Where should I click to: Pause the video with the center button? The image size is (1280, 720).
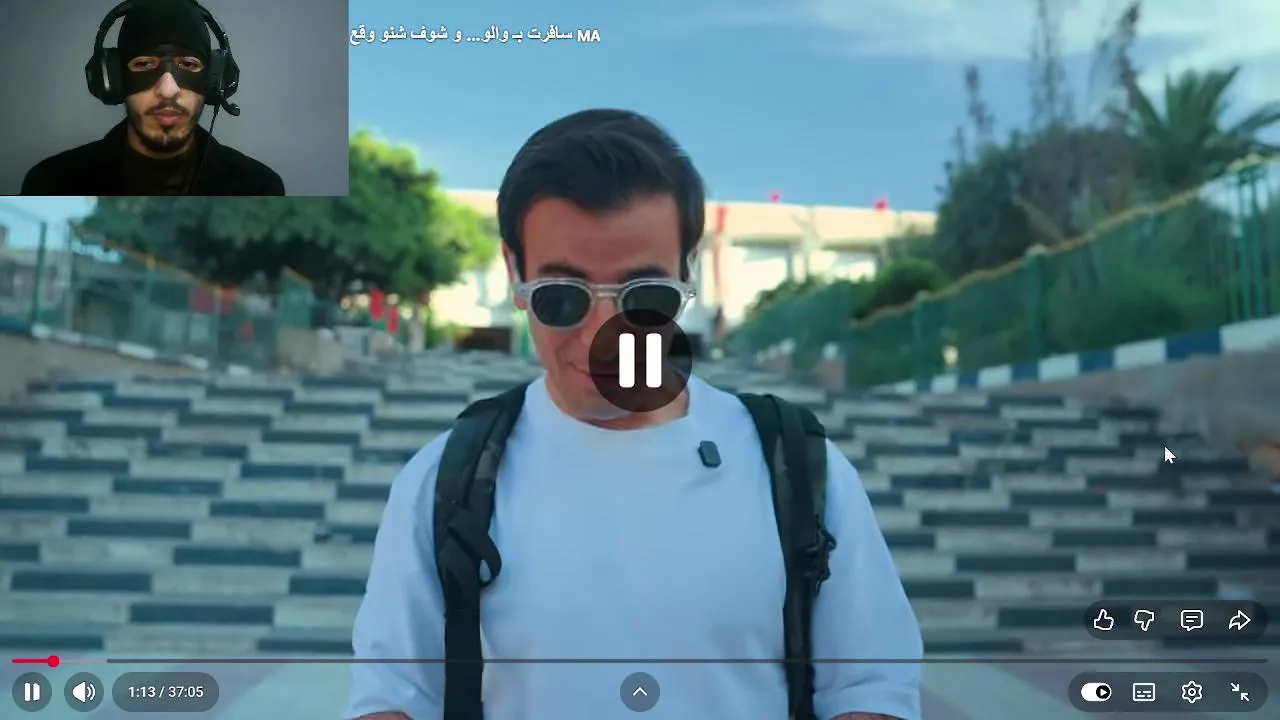click(x=640, y=360)
